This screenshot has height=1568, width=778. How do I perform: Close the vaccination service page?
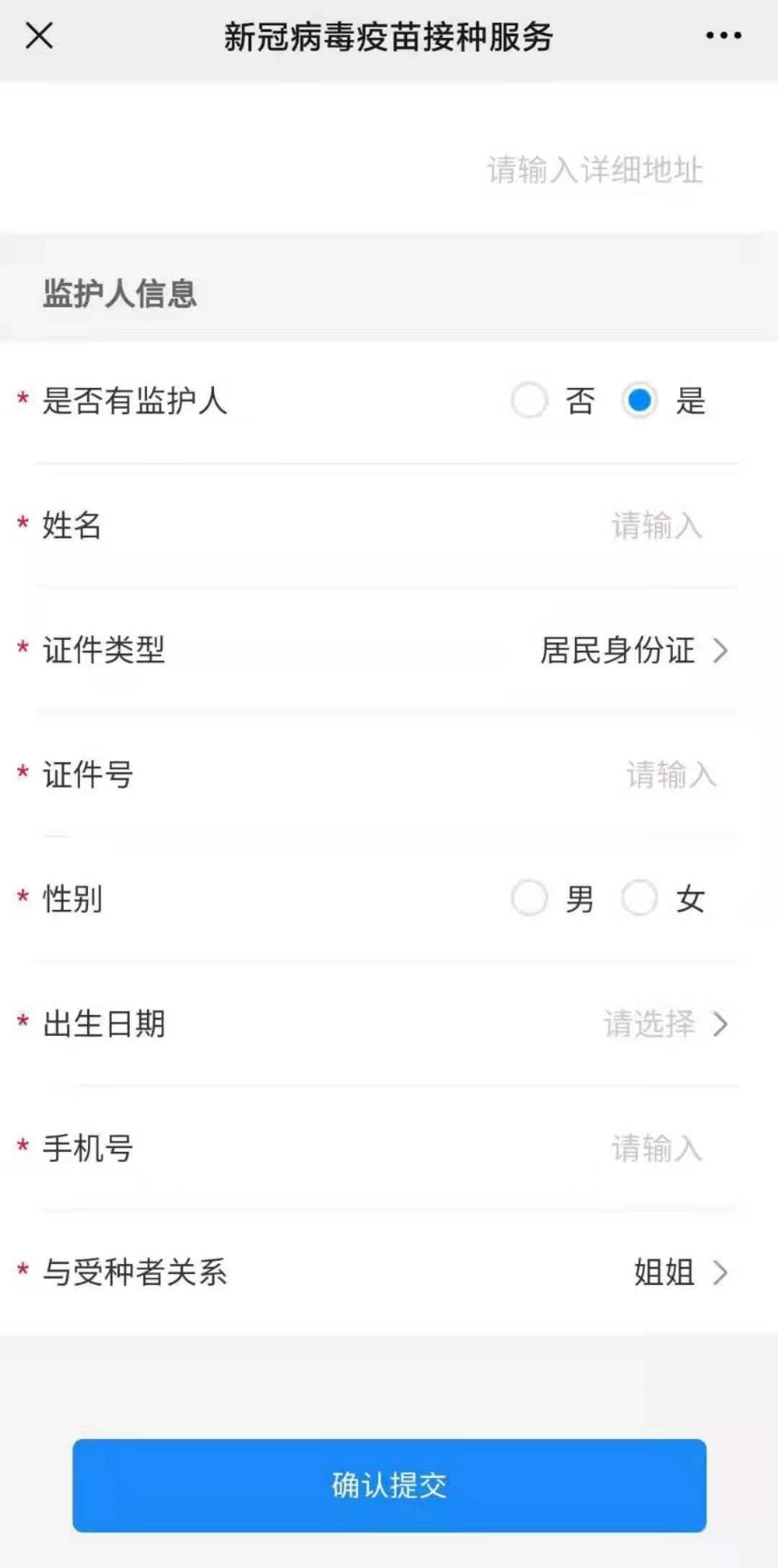click(39, 35)
